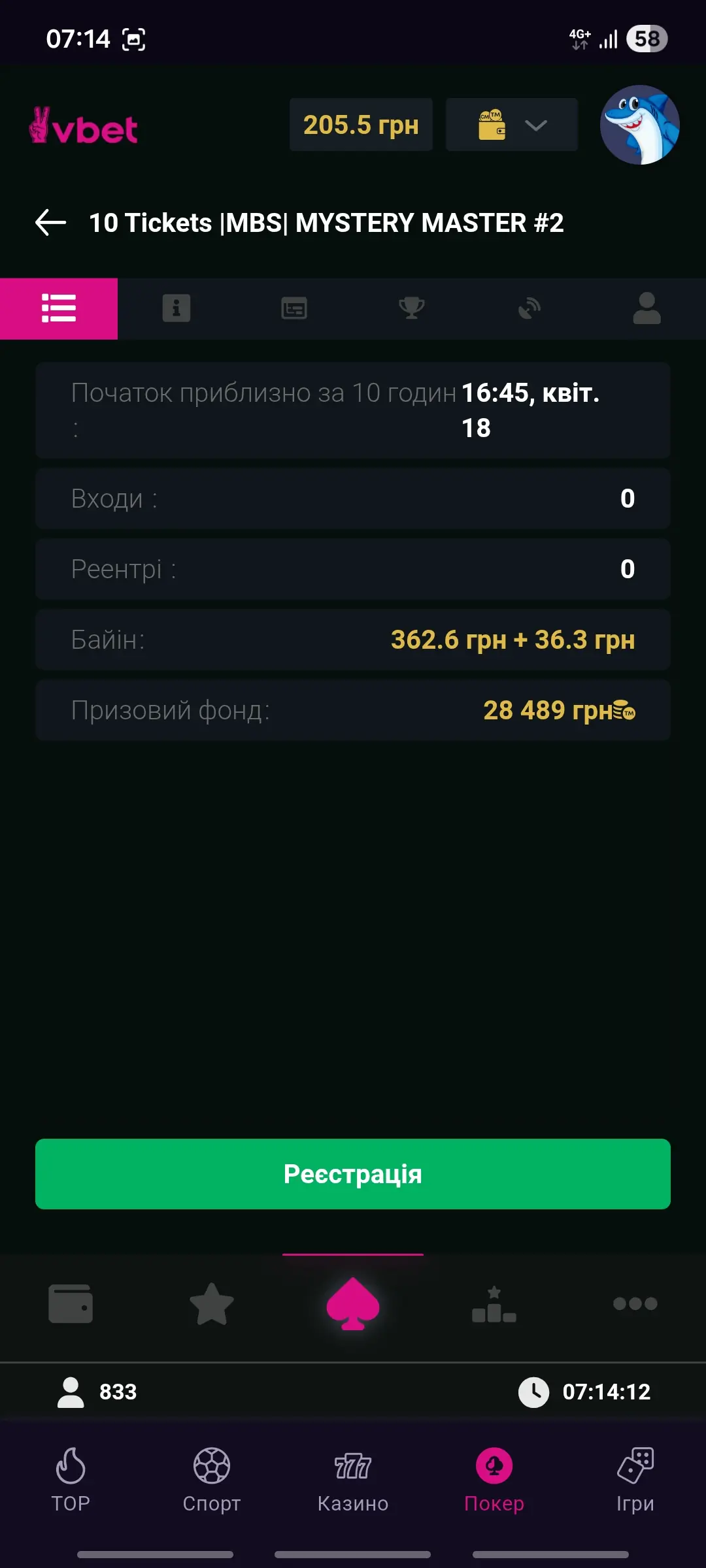
Task: Open the 205.5 грн balance
Action: coord(361,125)
